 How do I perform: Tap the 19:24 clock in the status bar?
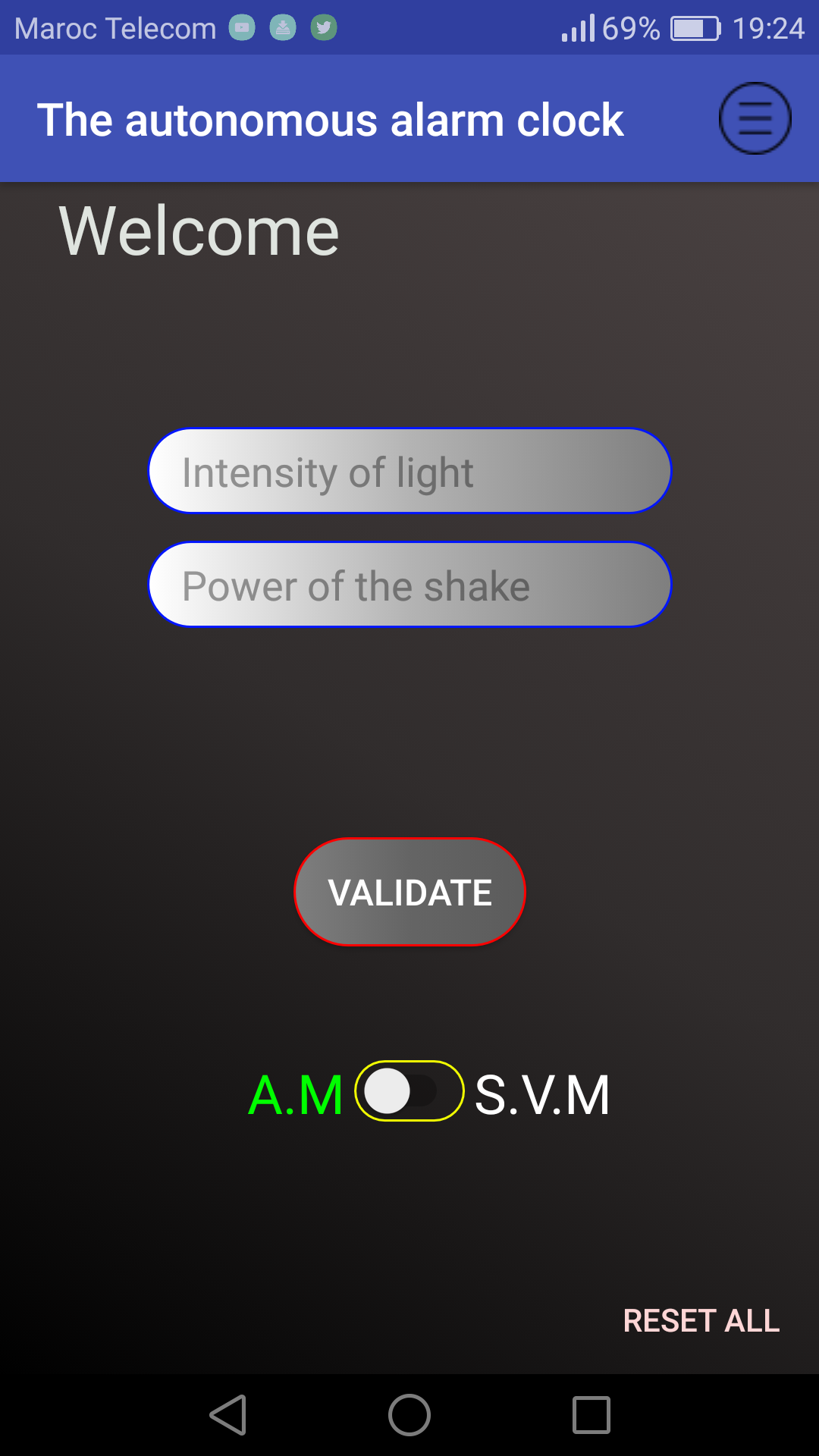point(770,27)
